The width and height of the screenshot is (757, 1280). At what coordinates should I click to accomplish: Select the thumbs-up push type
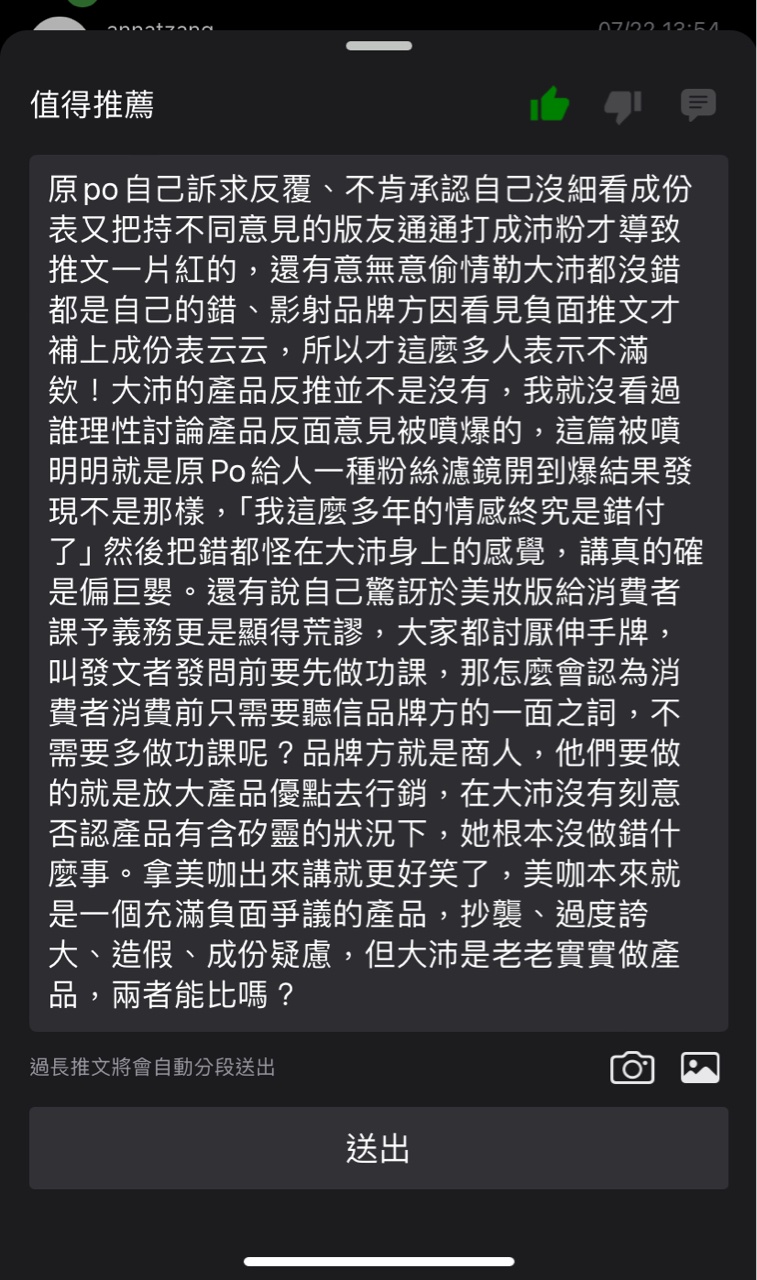click(549, 104)
